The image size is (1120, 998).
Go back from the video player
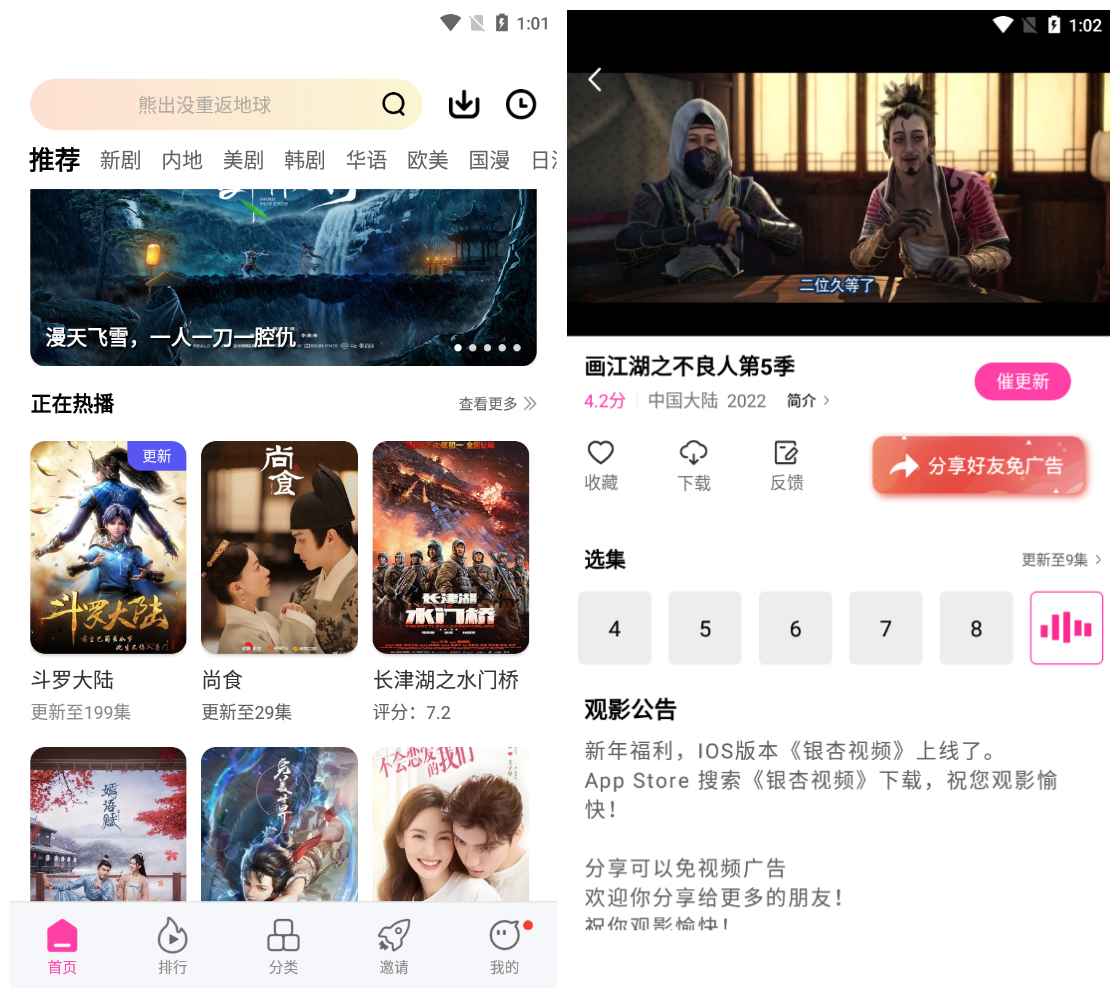point(595,80)
